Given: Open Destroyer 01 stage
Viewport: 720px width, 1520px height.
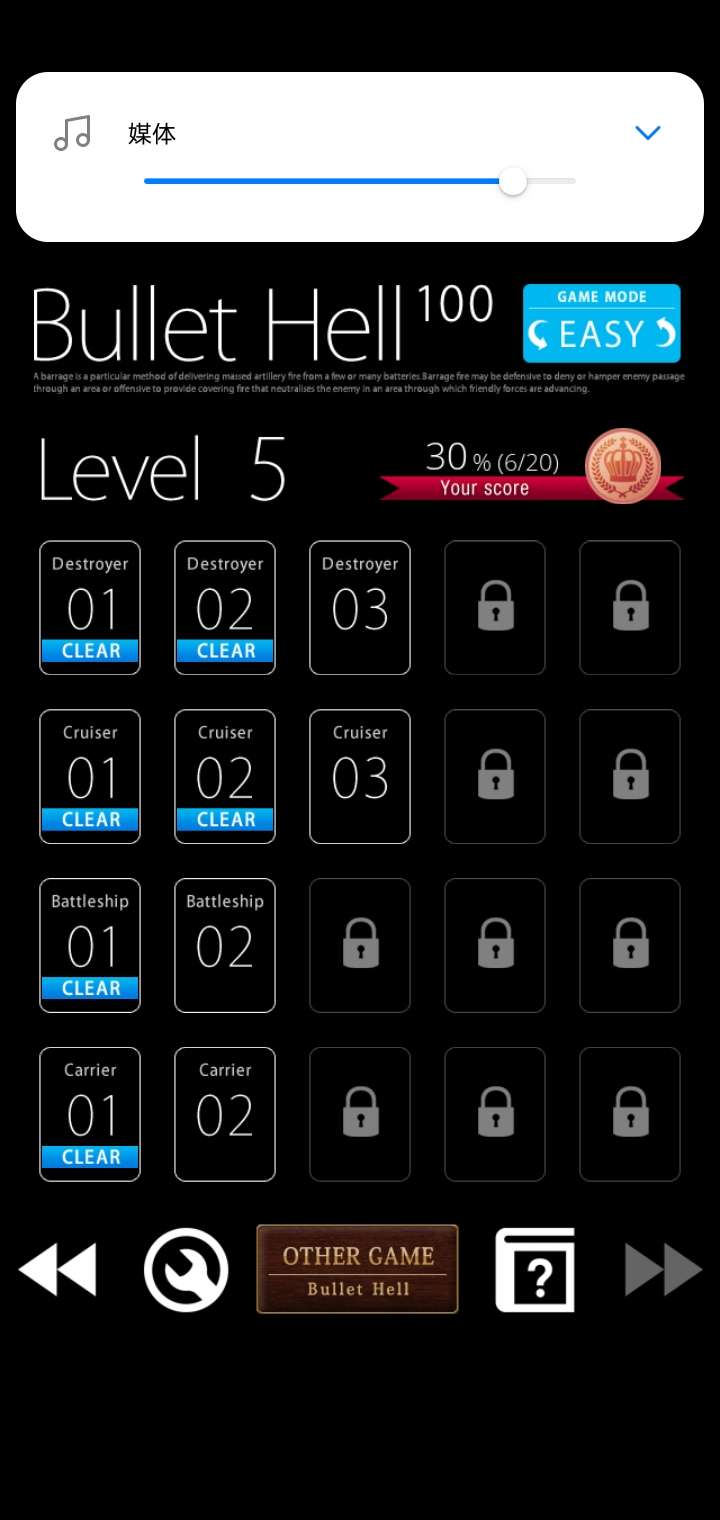Looking at the screenshot, I should pyautogui.click(x=90, y=607).
